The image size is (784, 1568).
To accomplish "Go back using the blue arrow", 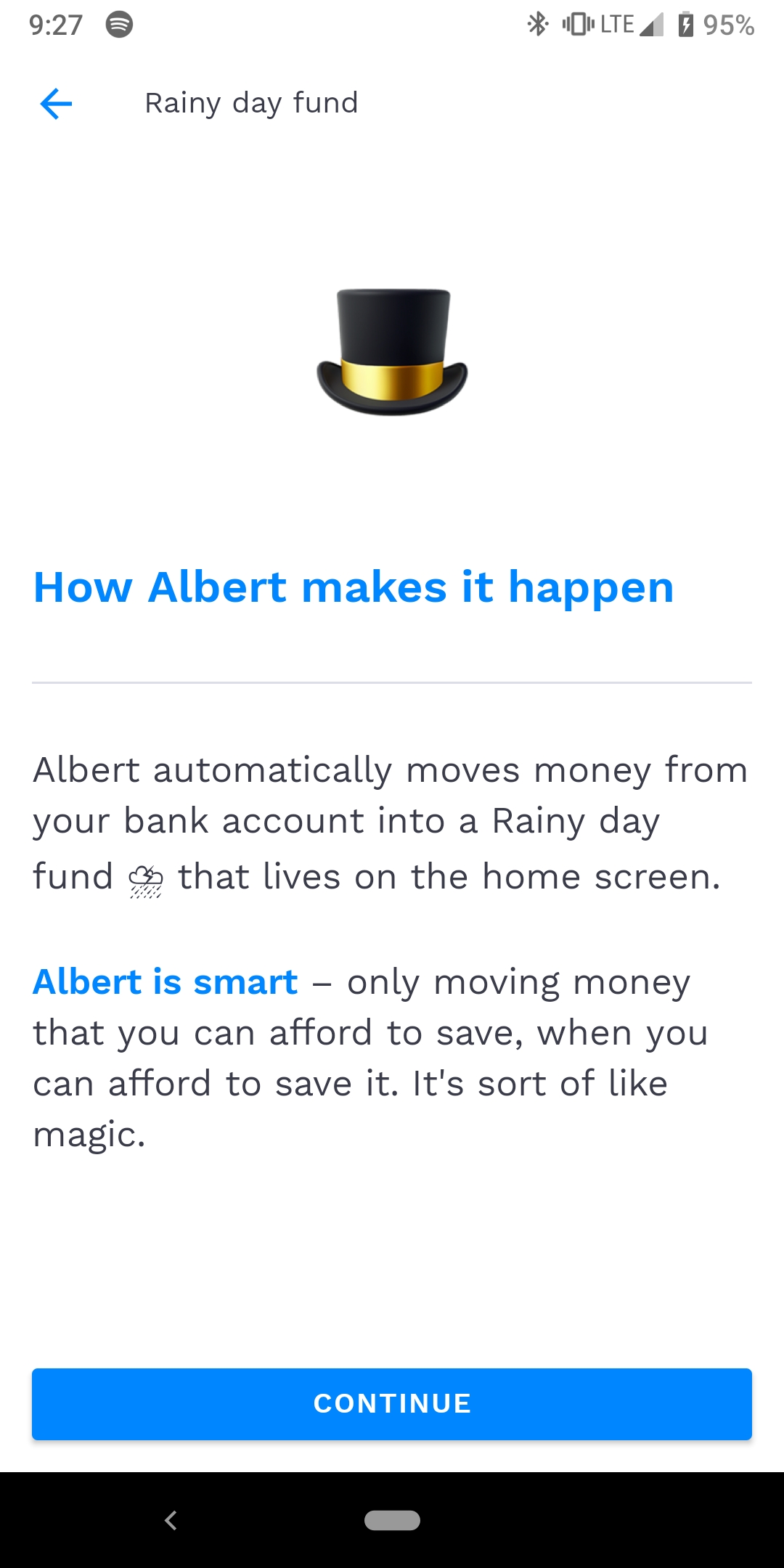I will pyautogui.click(x=56, y=104).
